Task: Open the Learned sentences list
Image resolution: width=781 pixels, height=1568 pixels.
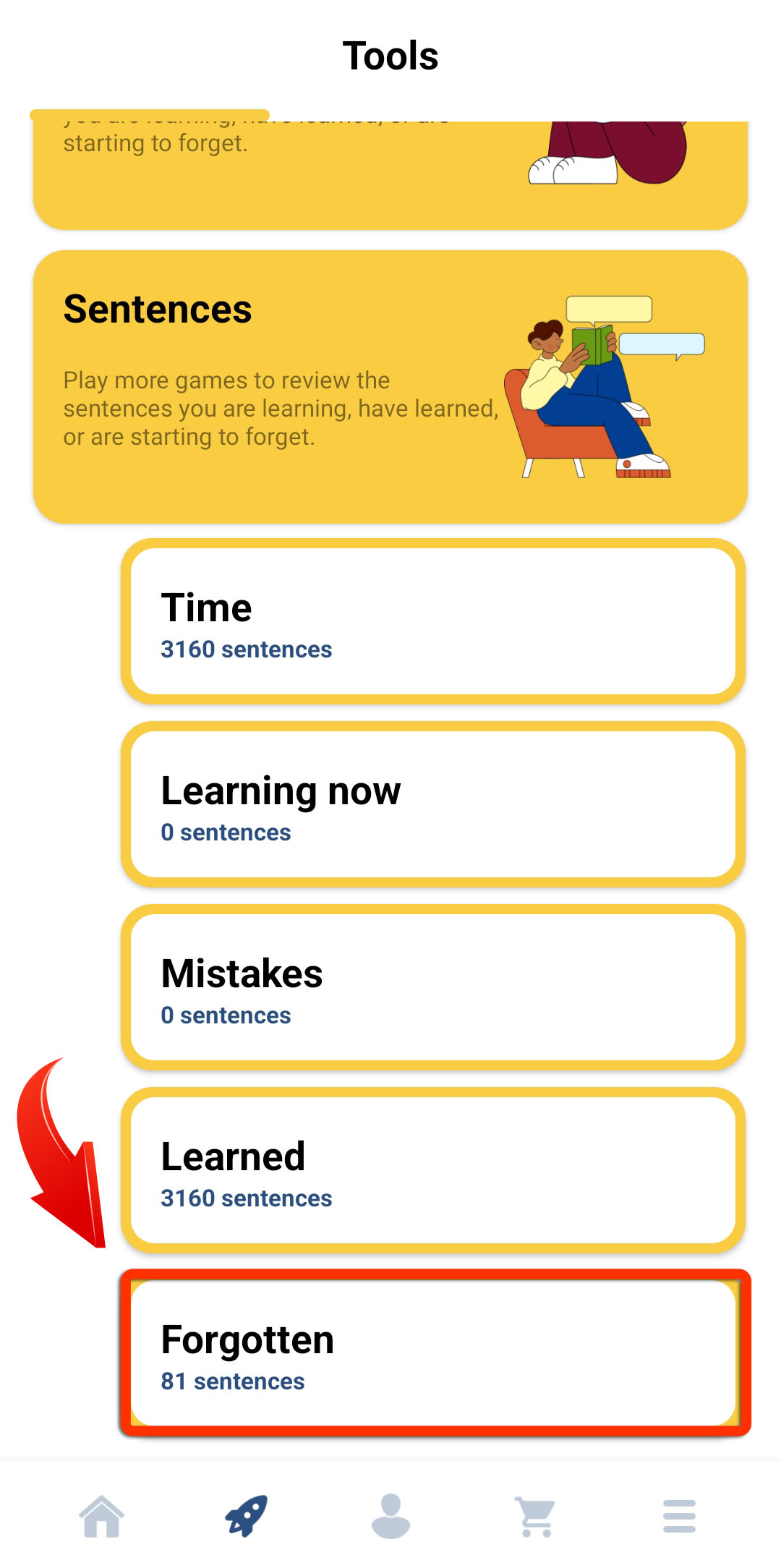Action: click(x=432, y=1171)
